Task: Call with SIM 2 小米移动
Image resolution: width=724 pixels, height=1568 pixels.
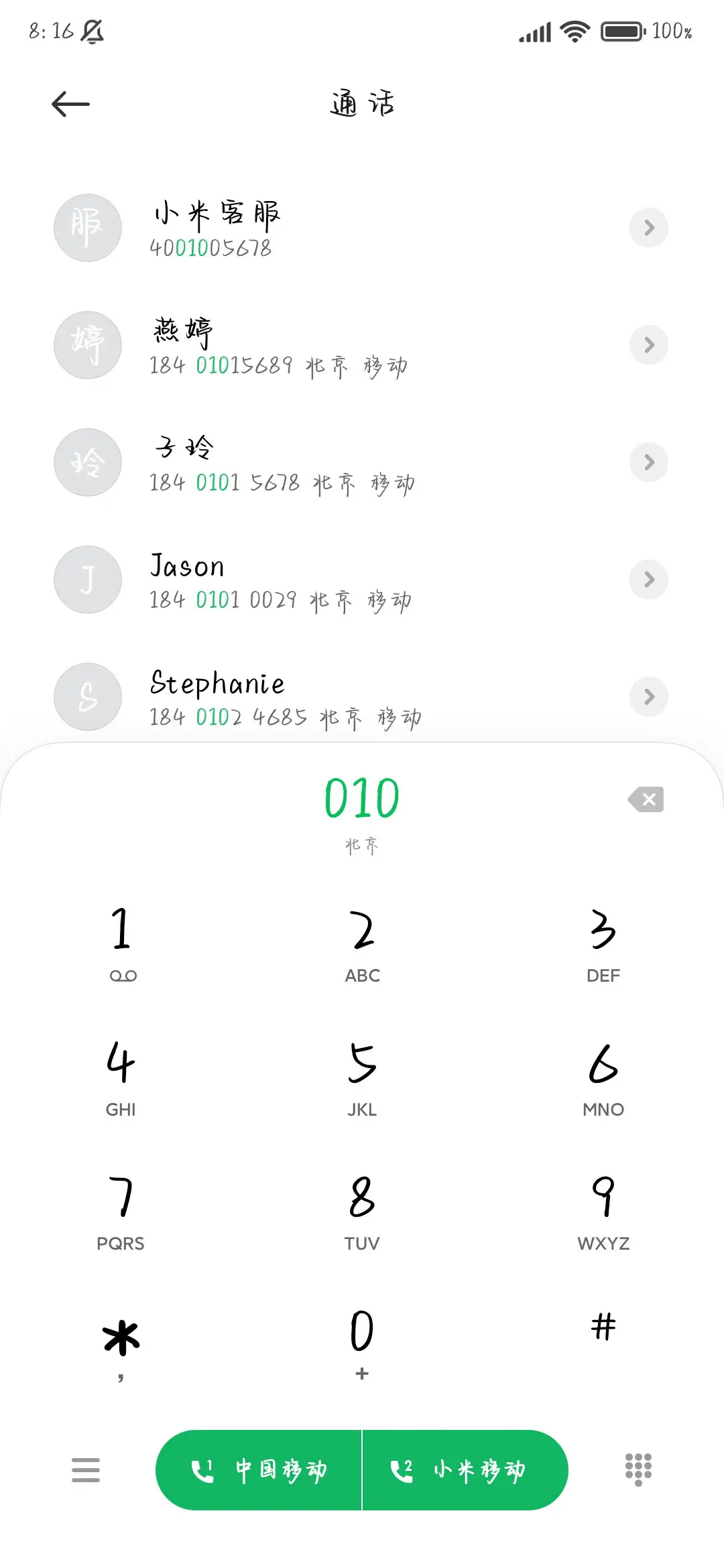Action: [463, 1469]
